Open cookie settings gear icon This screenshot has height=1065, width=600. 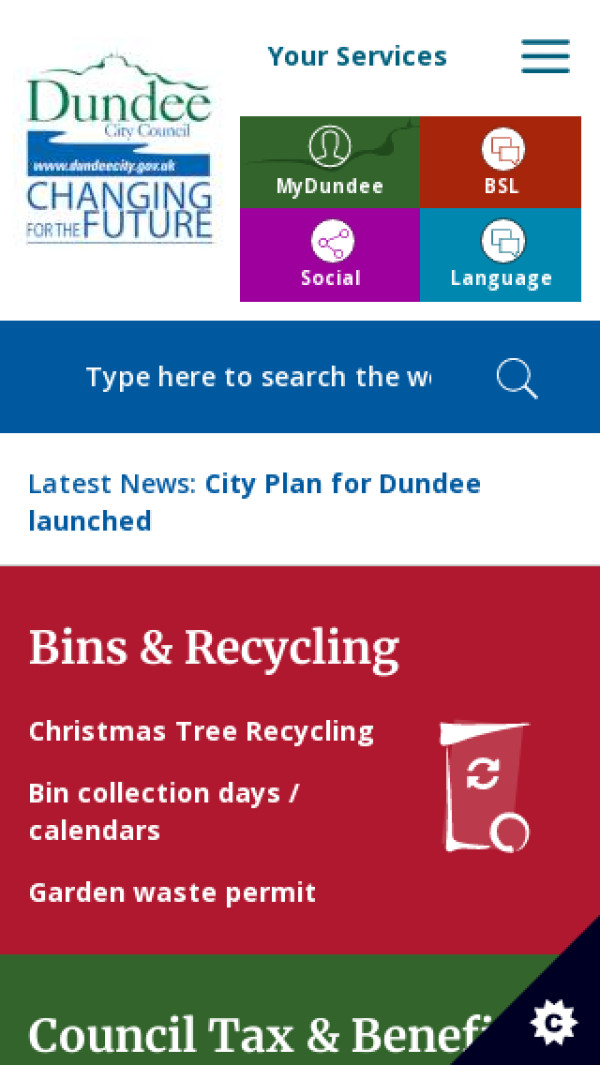554,1022
